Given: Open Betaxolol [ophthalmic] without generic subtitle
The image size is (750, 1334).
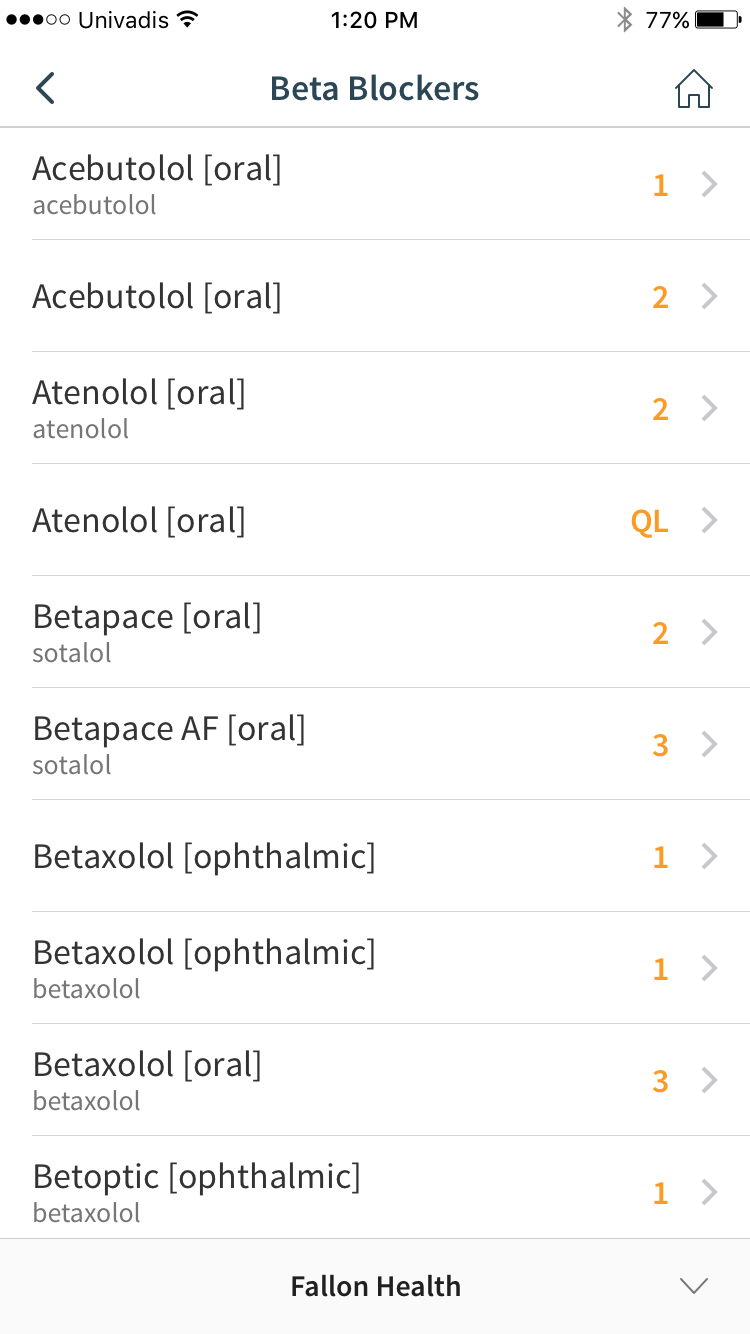Looking at the screenshot, I should pyautogui.click(x=375, y=856).
